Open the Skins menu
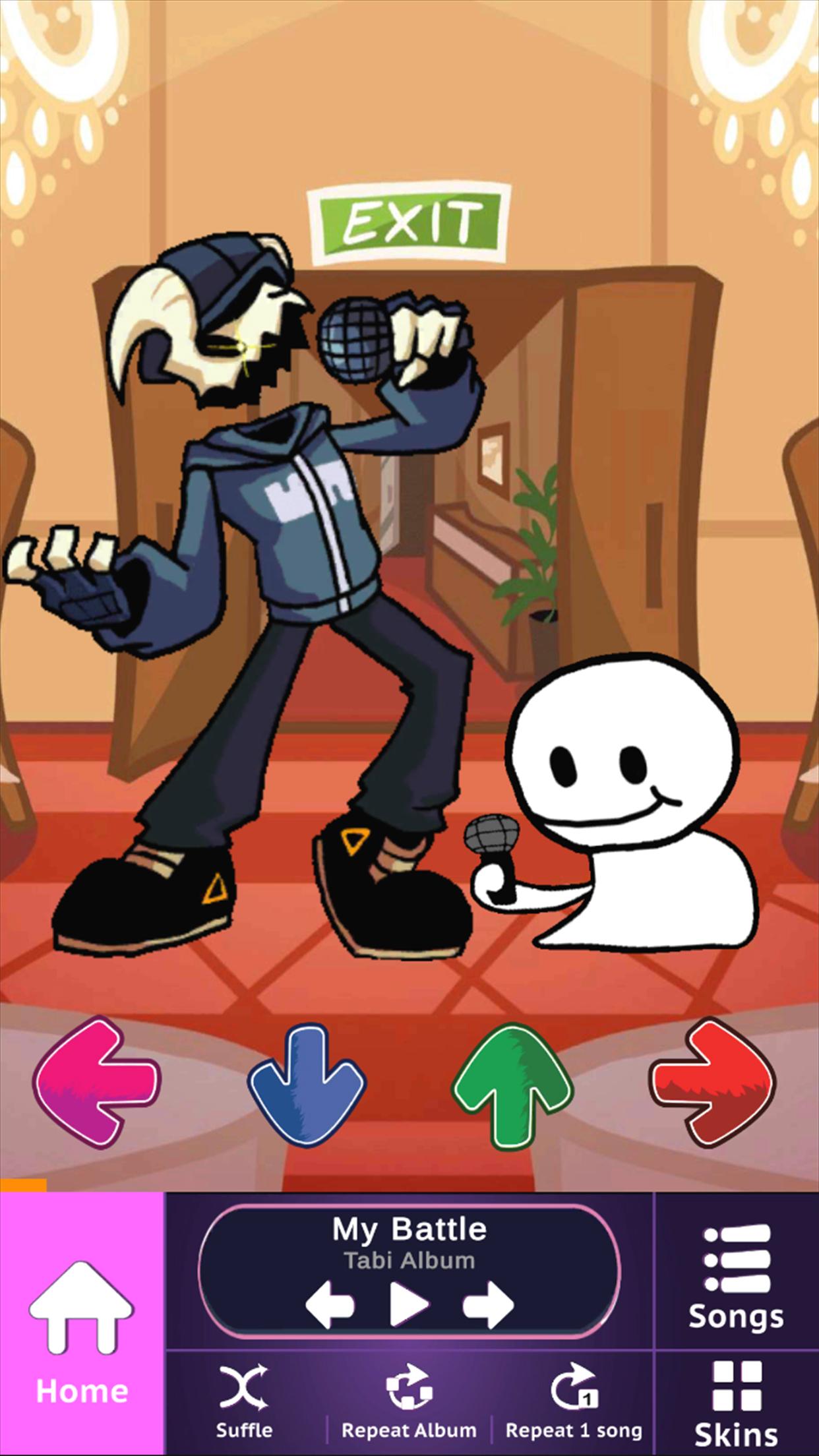Screen dimensions: 819x1456 click(736, 1405)
